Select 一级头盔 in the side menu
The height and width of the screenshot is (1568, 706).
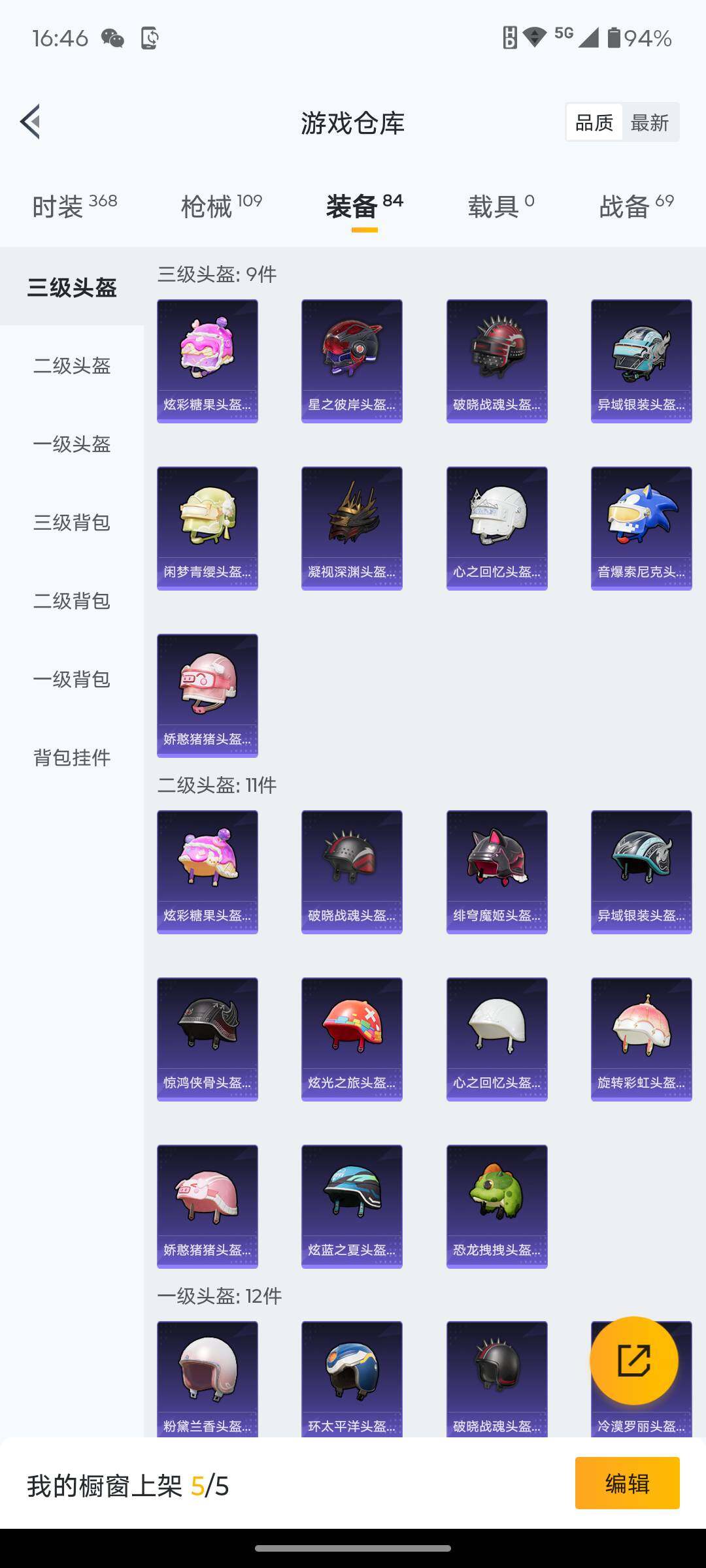(x=72, y=444)
